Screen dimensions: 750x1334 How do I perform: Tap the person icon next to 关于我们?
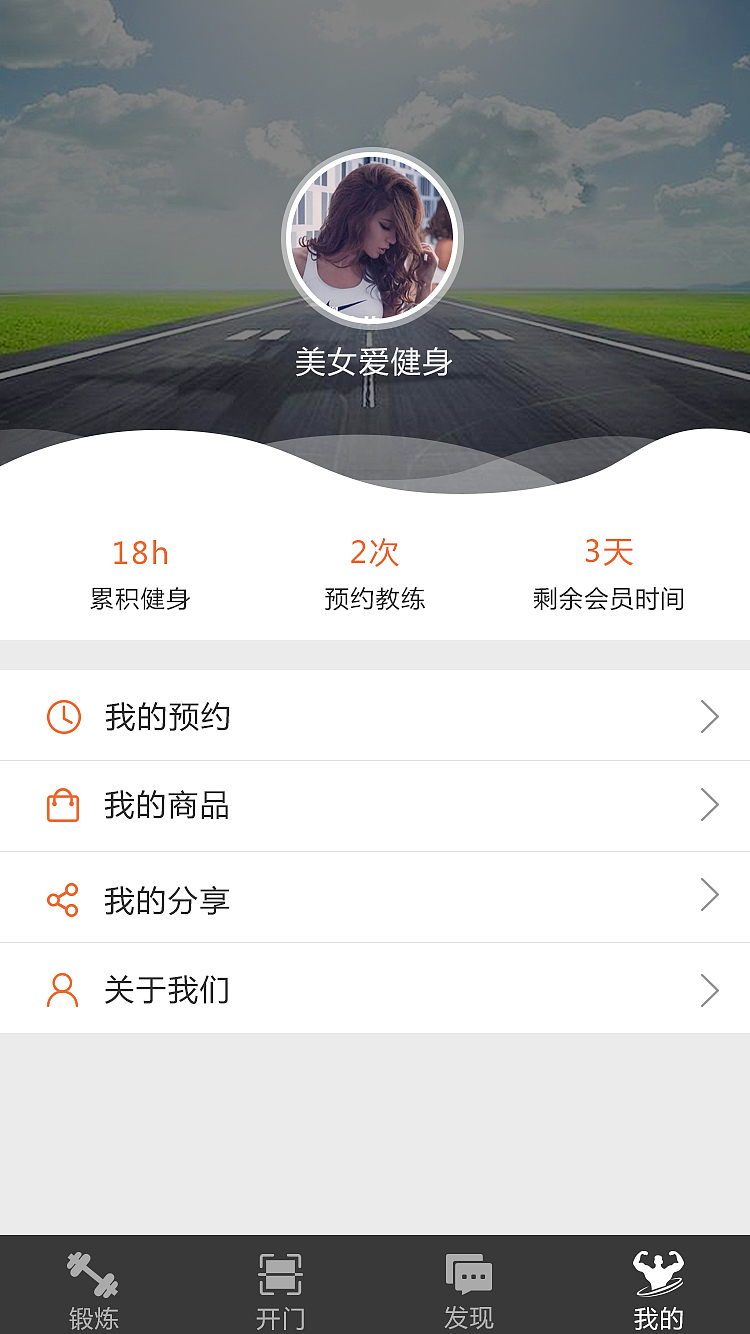tap(62, 988)
